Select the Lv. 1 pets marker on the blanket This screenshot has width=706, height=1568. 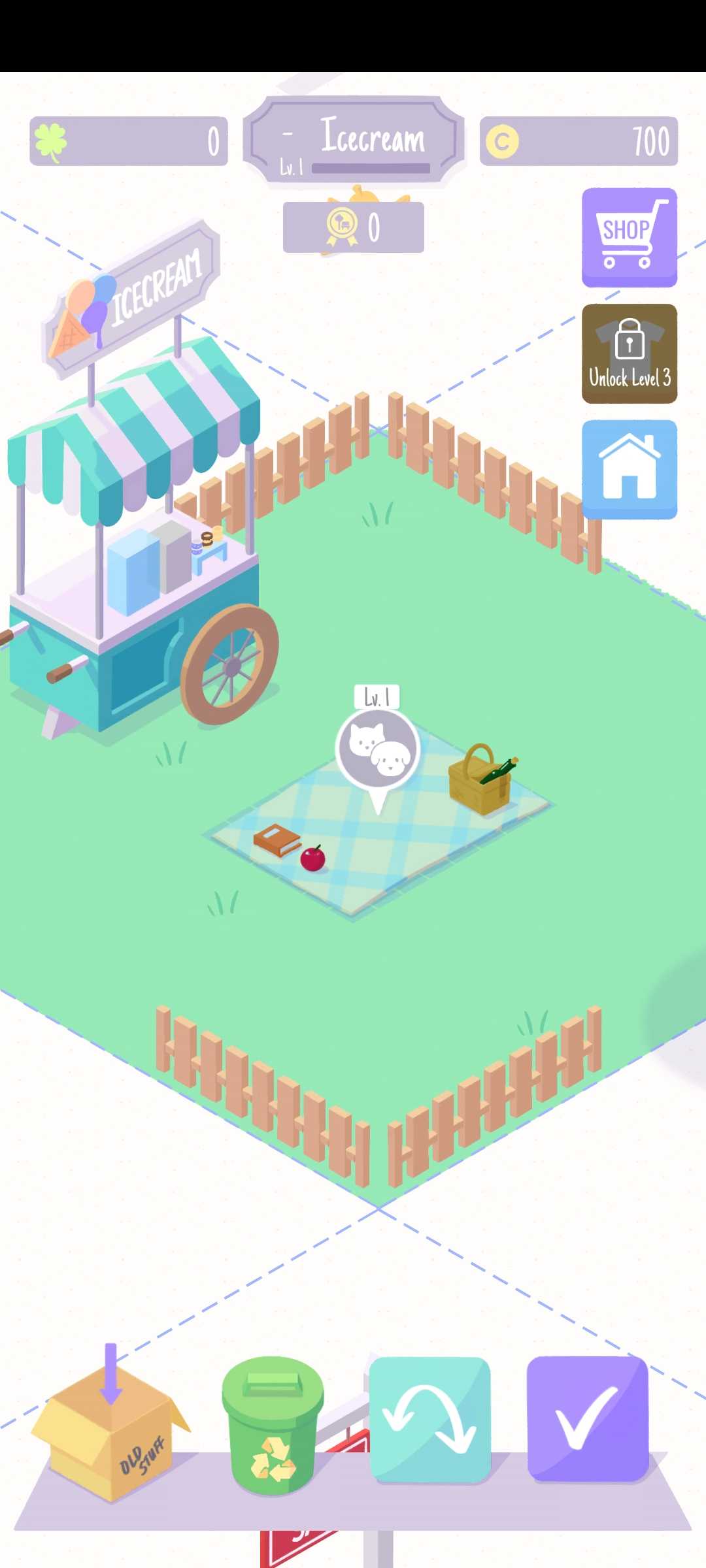point(377,748)
